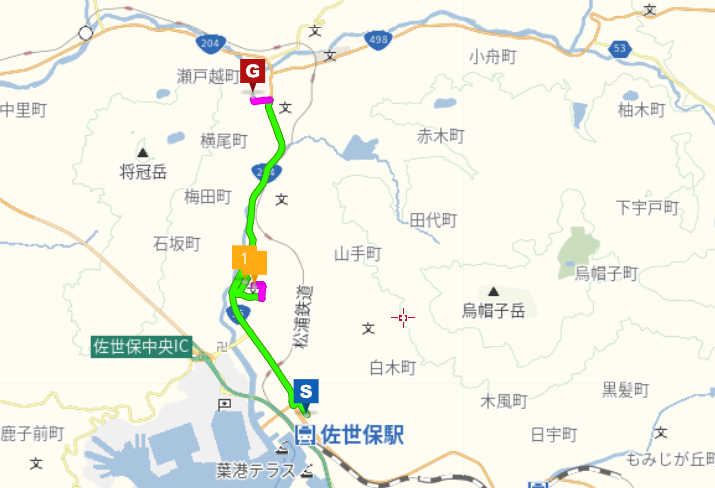715x488 pixels.
Task: Select the waypoint marker 1
Action: pyautogui.click(x=245, y=258)
